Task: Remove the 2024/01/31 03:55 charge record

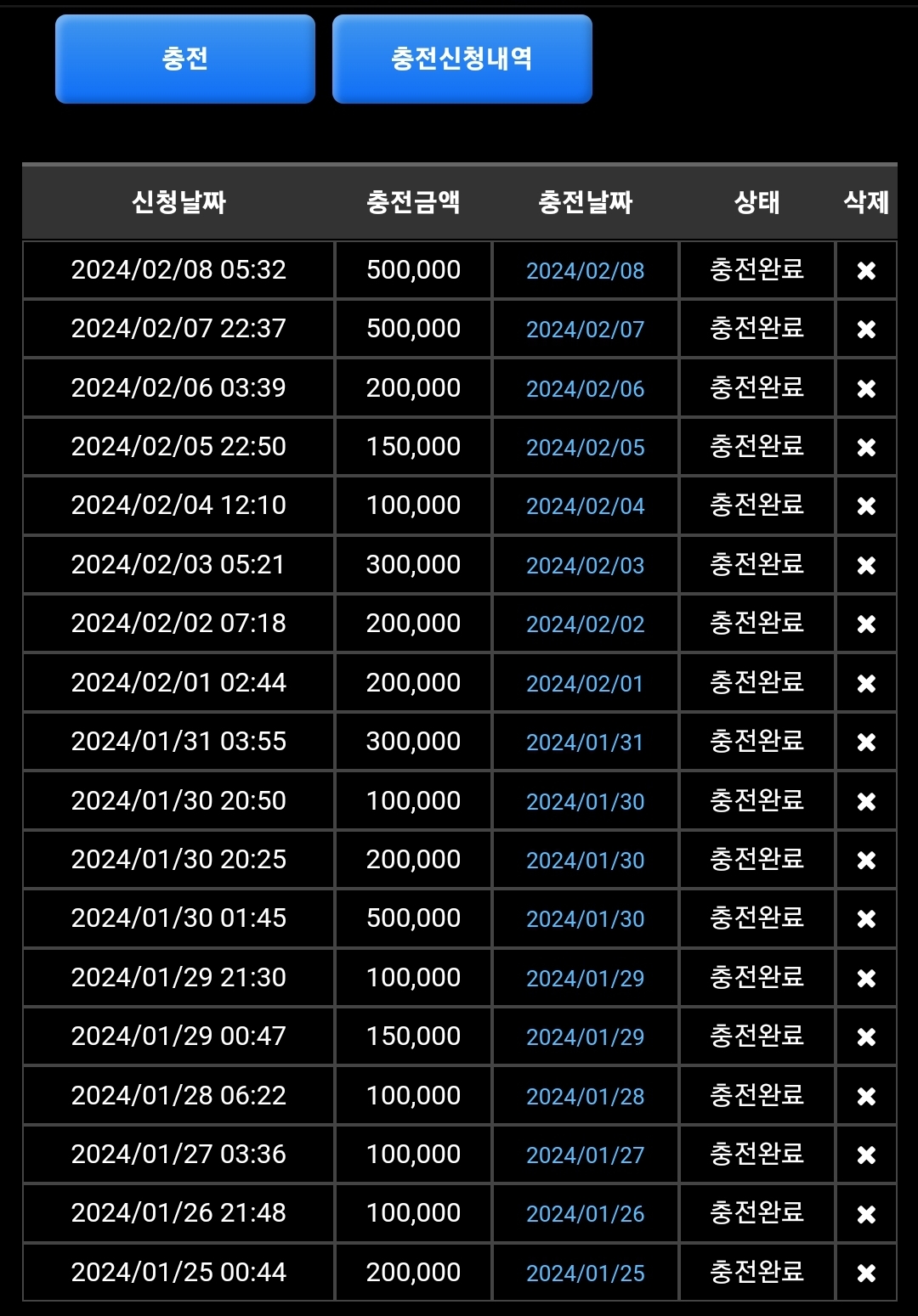Action: pyautogui.click(x=866, y=742)
